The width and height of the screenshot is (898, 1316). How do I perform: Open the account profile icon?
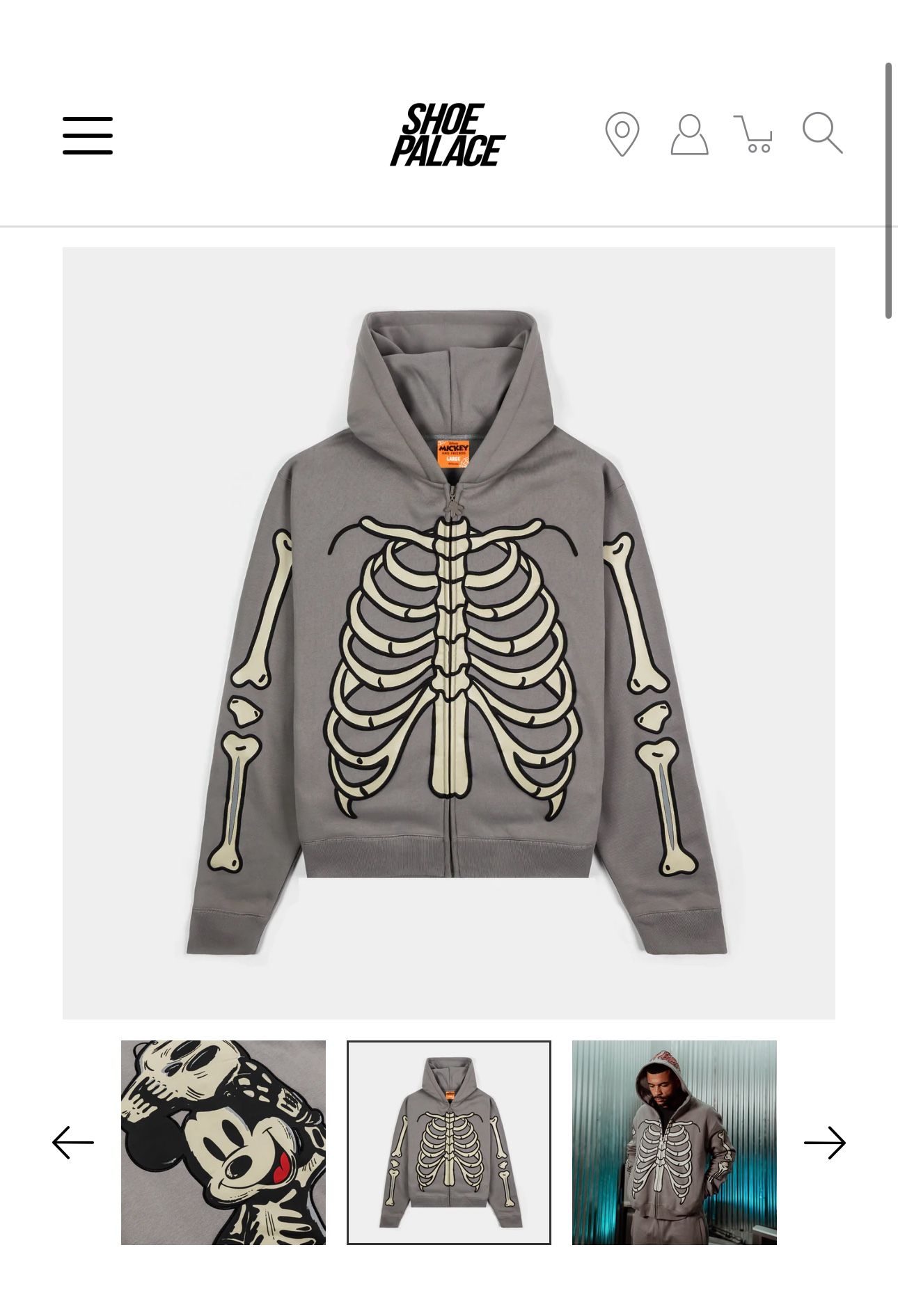tap(689, 134)
